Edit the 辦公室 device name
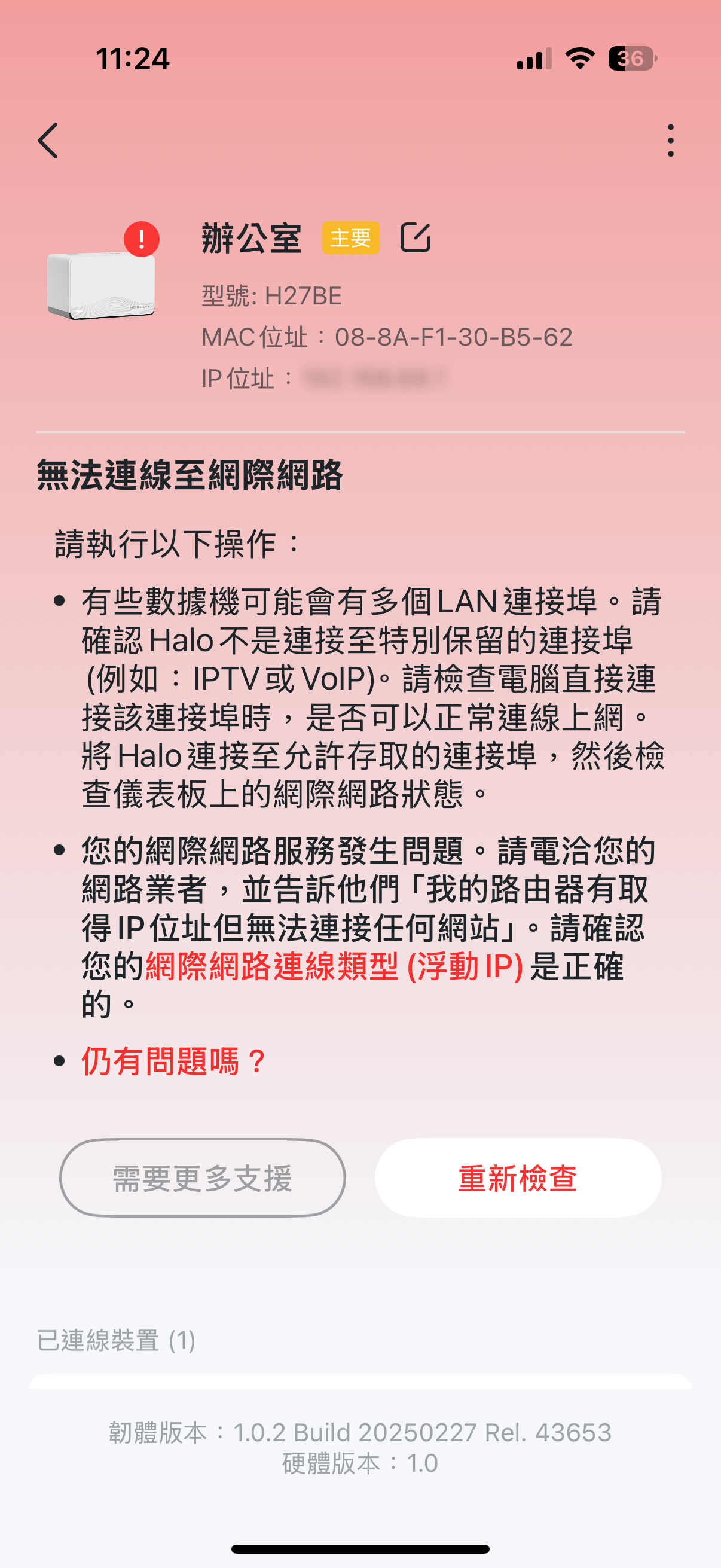The height and width of the screenshot is (1568, 721). tap(415, 237)
